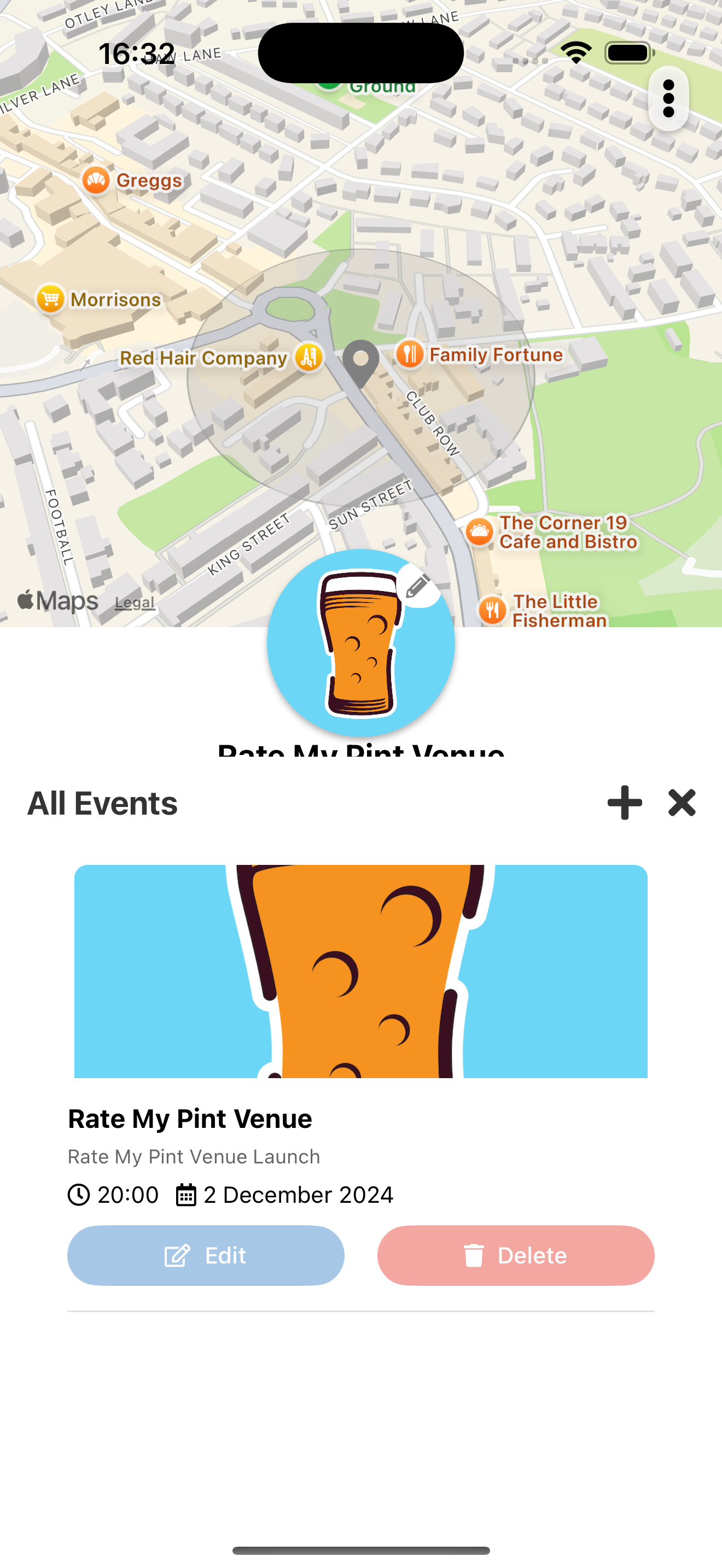Open the three-dot overflow menu
Image resolution: width=722 pixels, height=1568 pixels.
668,98
